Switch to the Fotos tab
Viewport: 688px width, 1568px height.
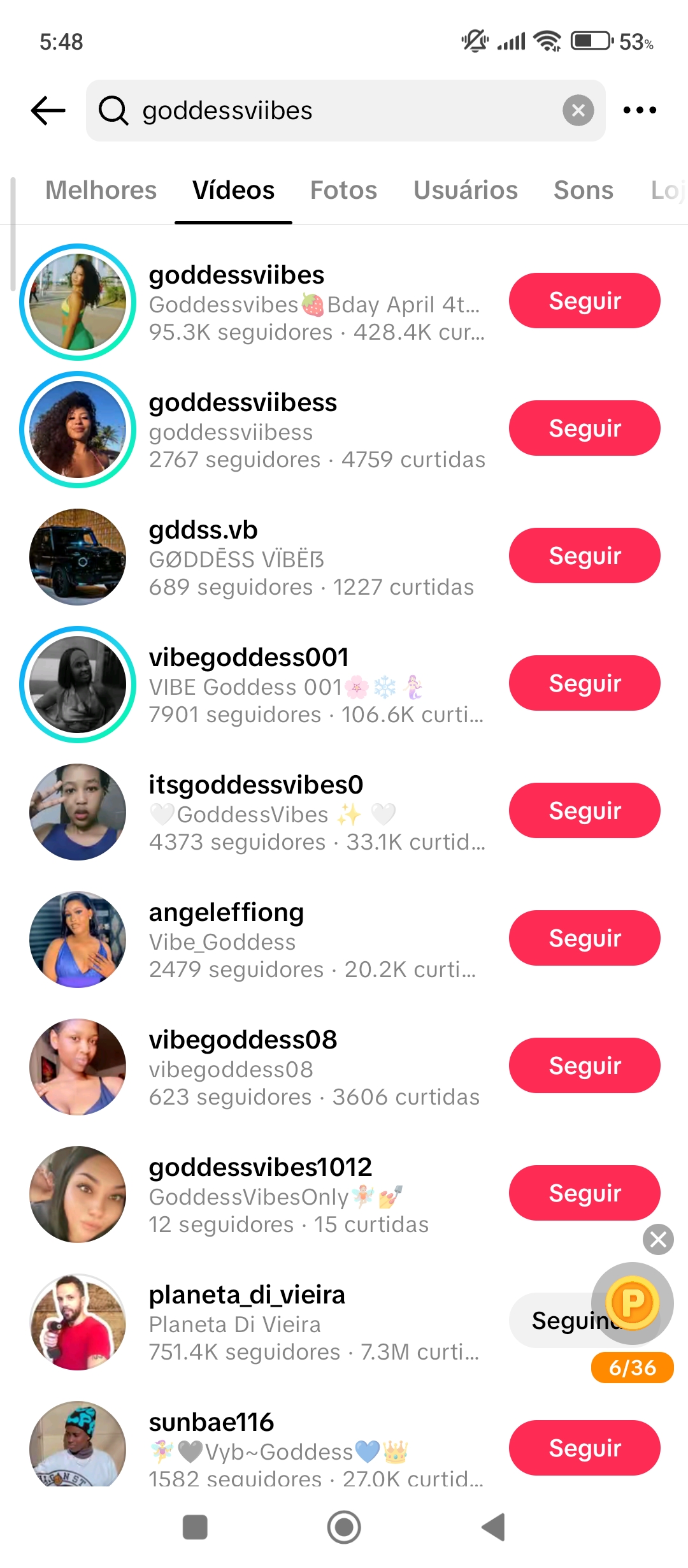click(x=343, y=190)
